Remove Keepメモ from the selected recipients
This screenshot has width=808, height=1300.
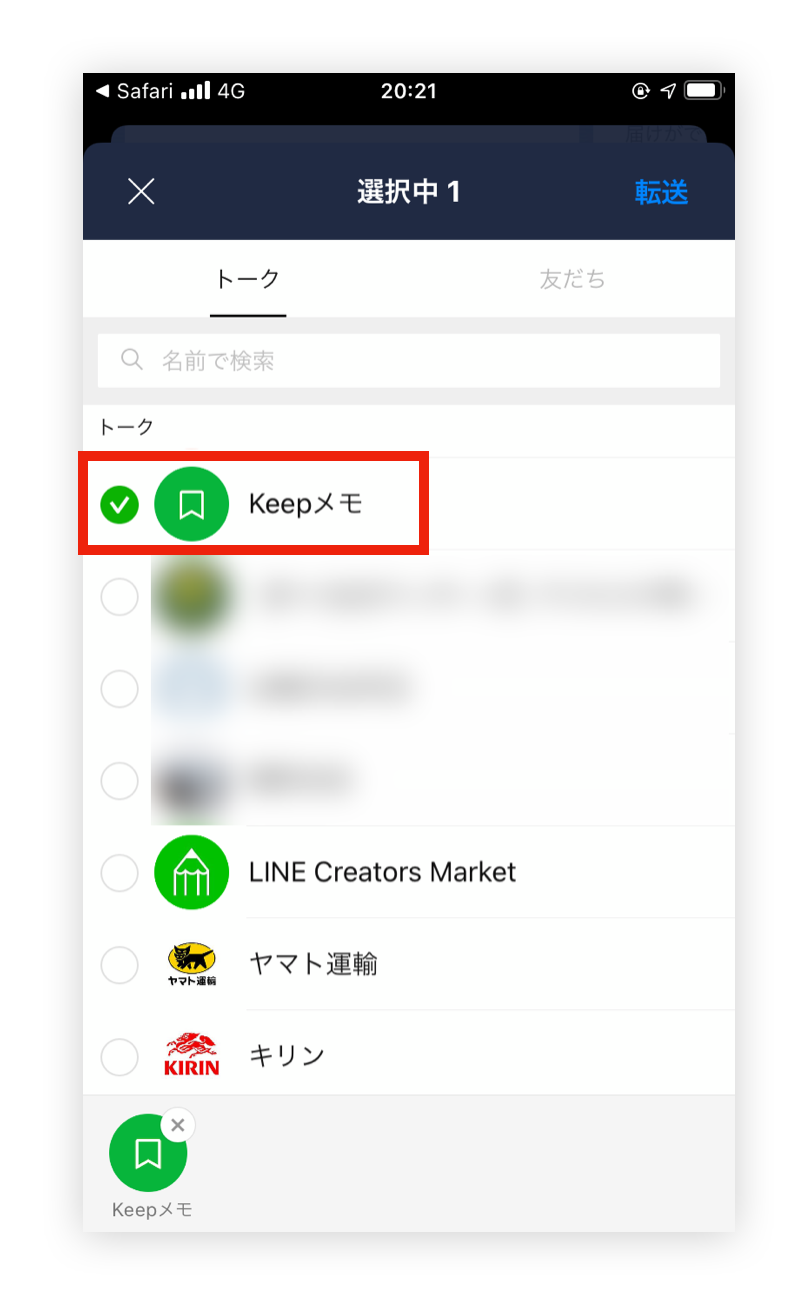coord(178,1125)
